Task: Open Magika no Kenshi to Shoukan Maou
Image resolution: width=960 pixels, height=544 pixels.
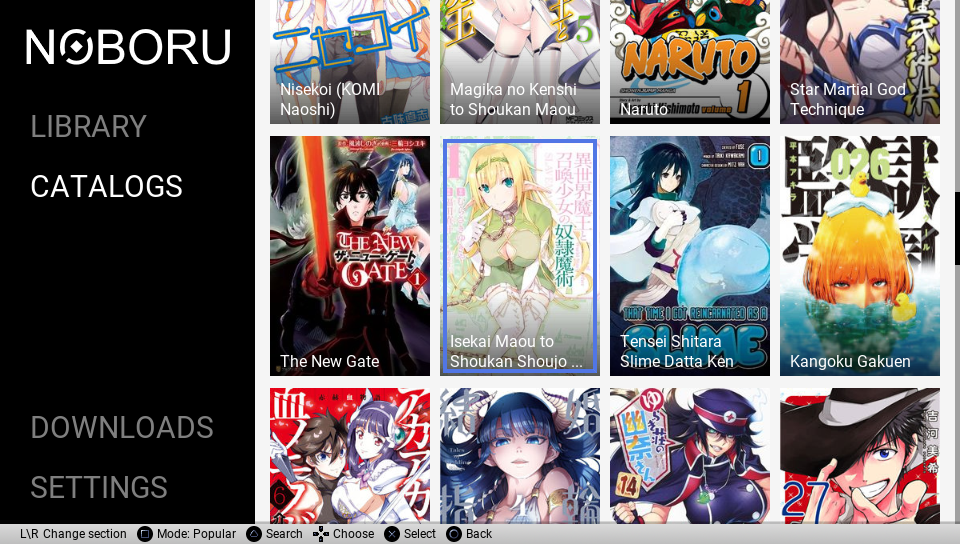Action: 520,60
